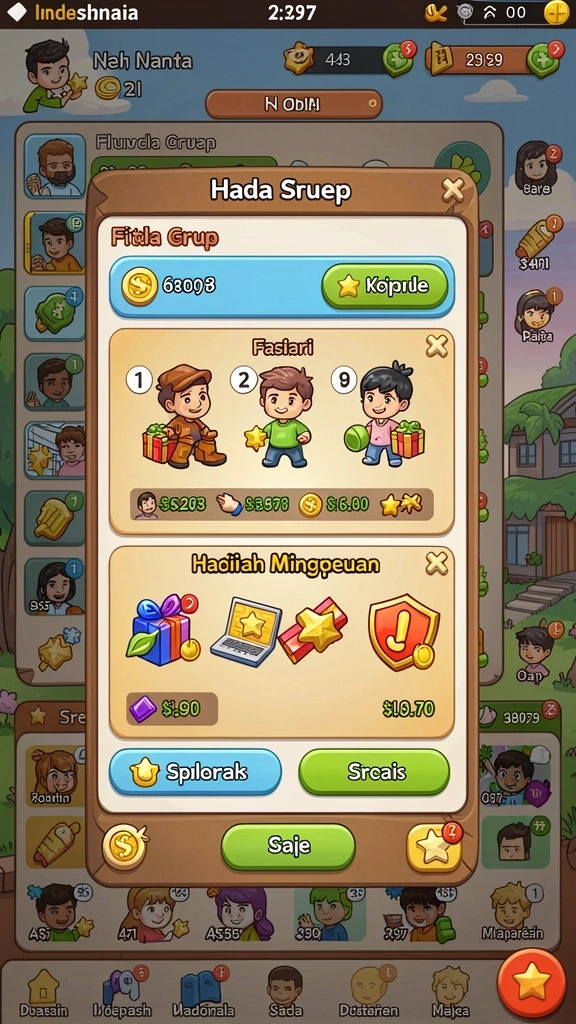Screen dimensions: 576x1024
Task: Close the Hadiiah Mingpeuan panel
Action: coord(436,563)
